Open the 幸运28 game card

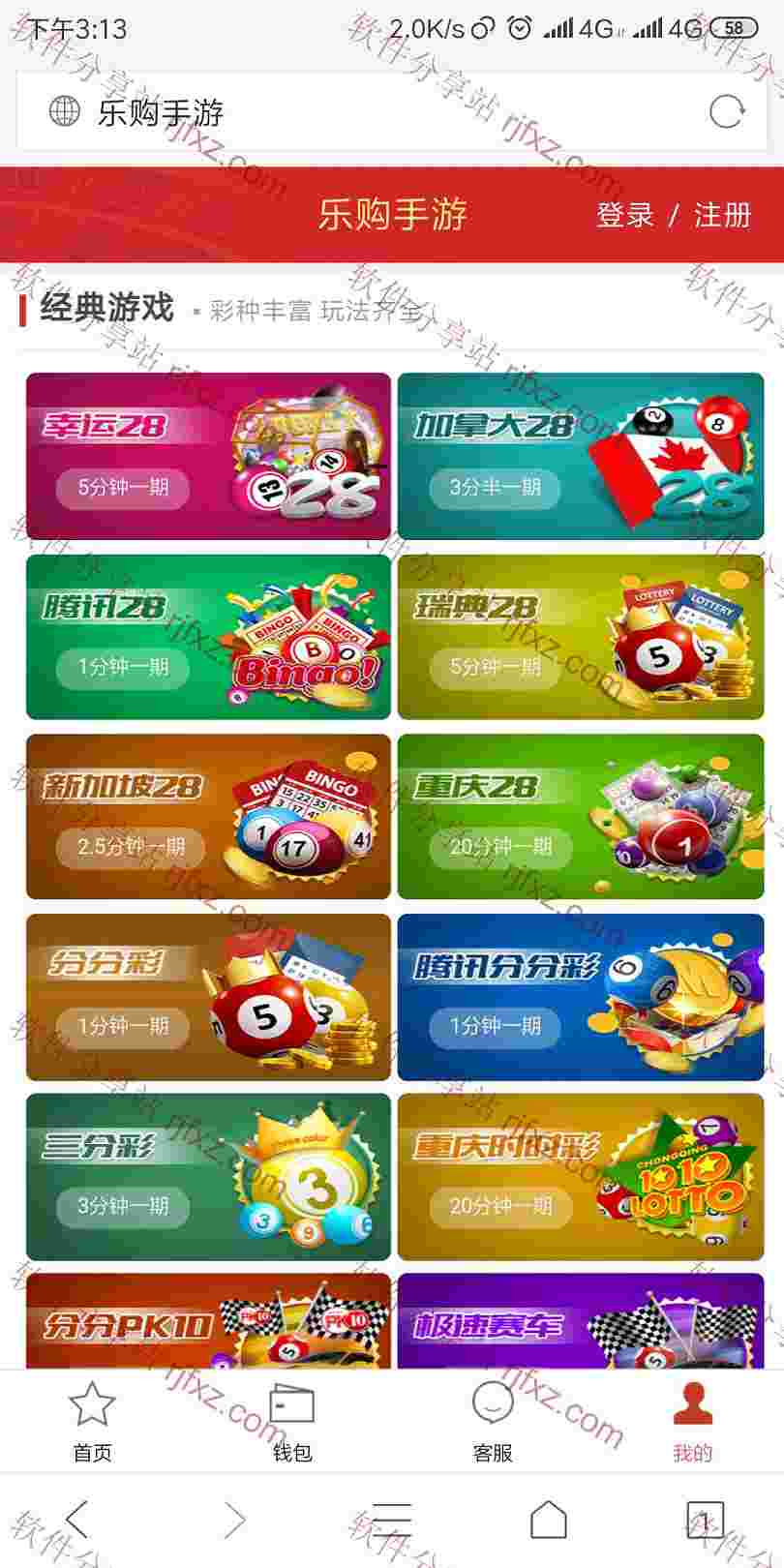coord(208,456)
